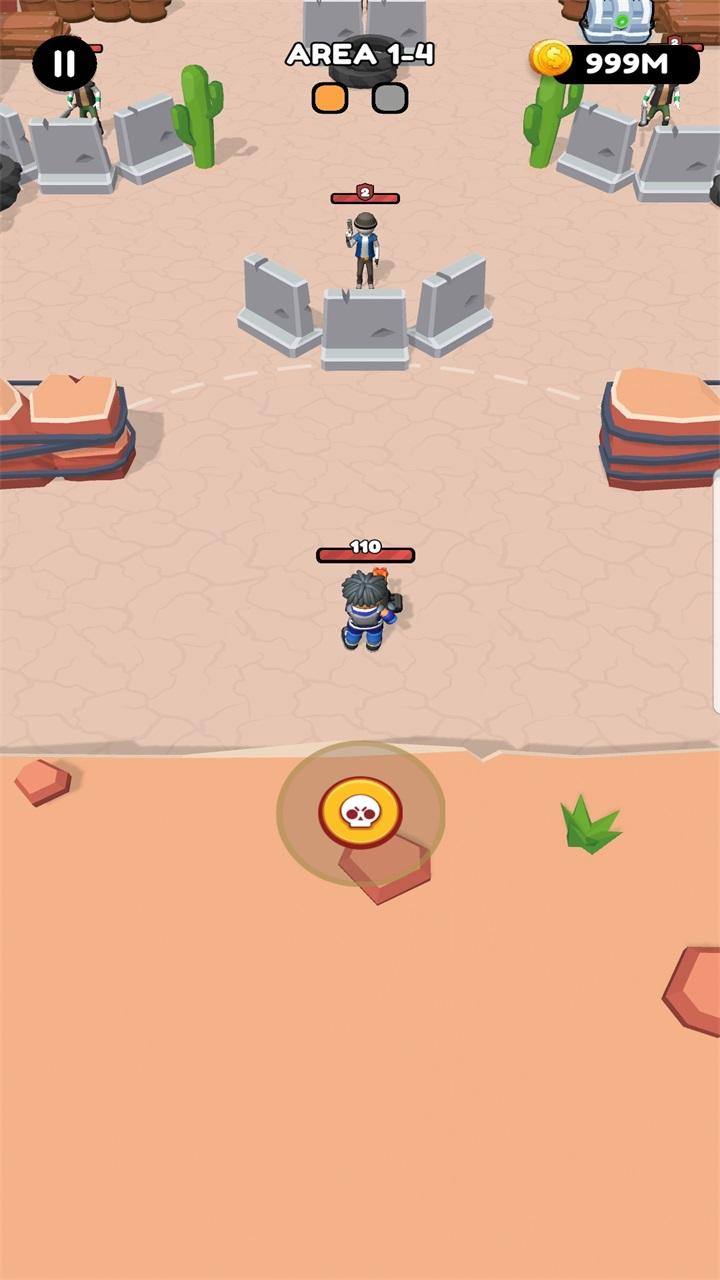Screen dimensions: 720x1280
Task: Tap the skull joystick button
Action: coord(360,813)
